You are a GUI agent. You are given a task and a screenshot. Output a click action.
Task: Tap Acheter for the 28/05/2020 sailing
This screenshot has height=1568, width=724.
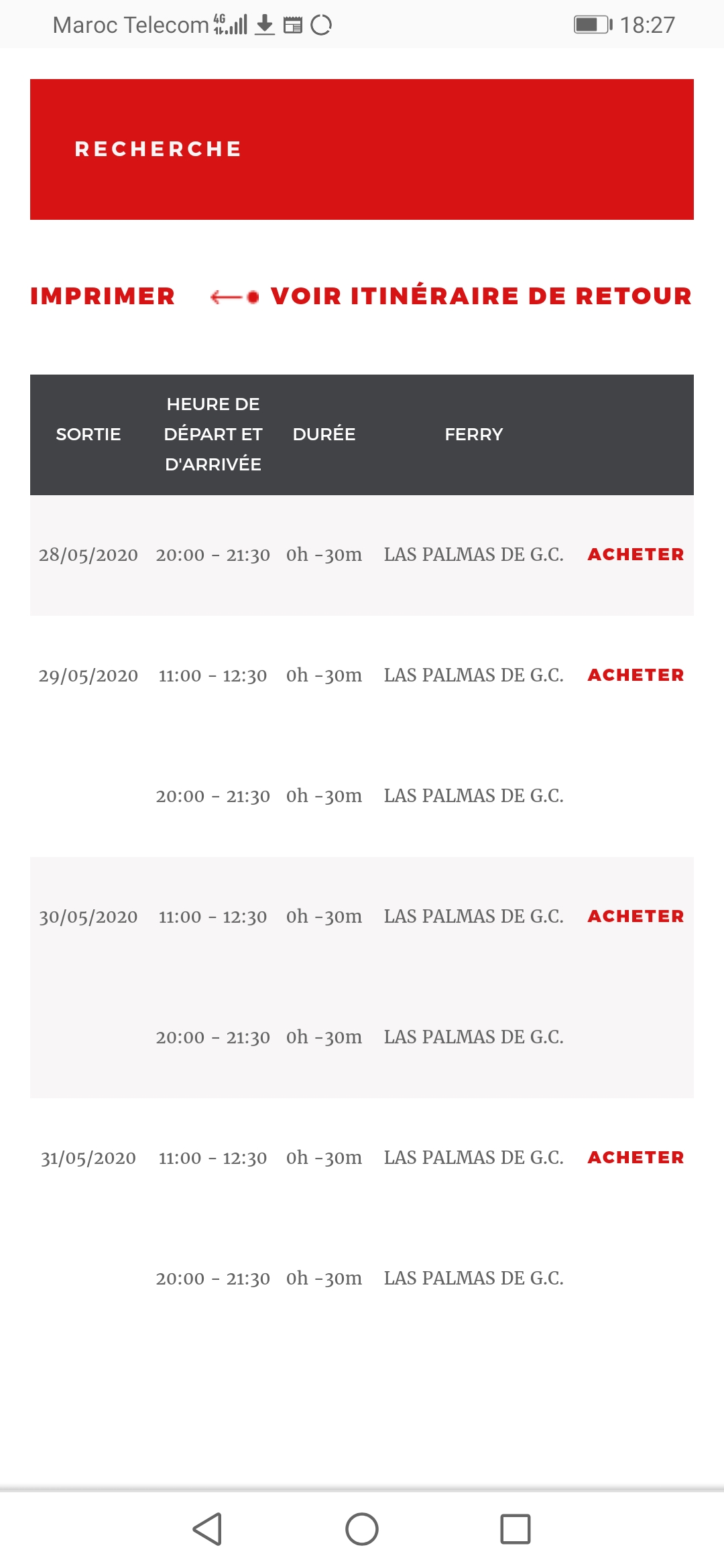click(636, 555)
